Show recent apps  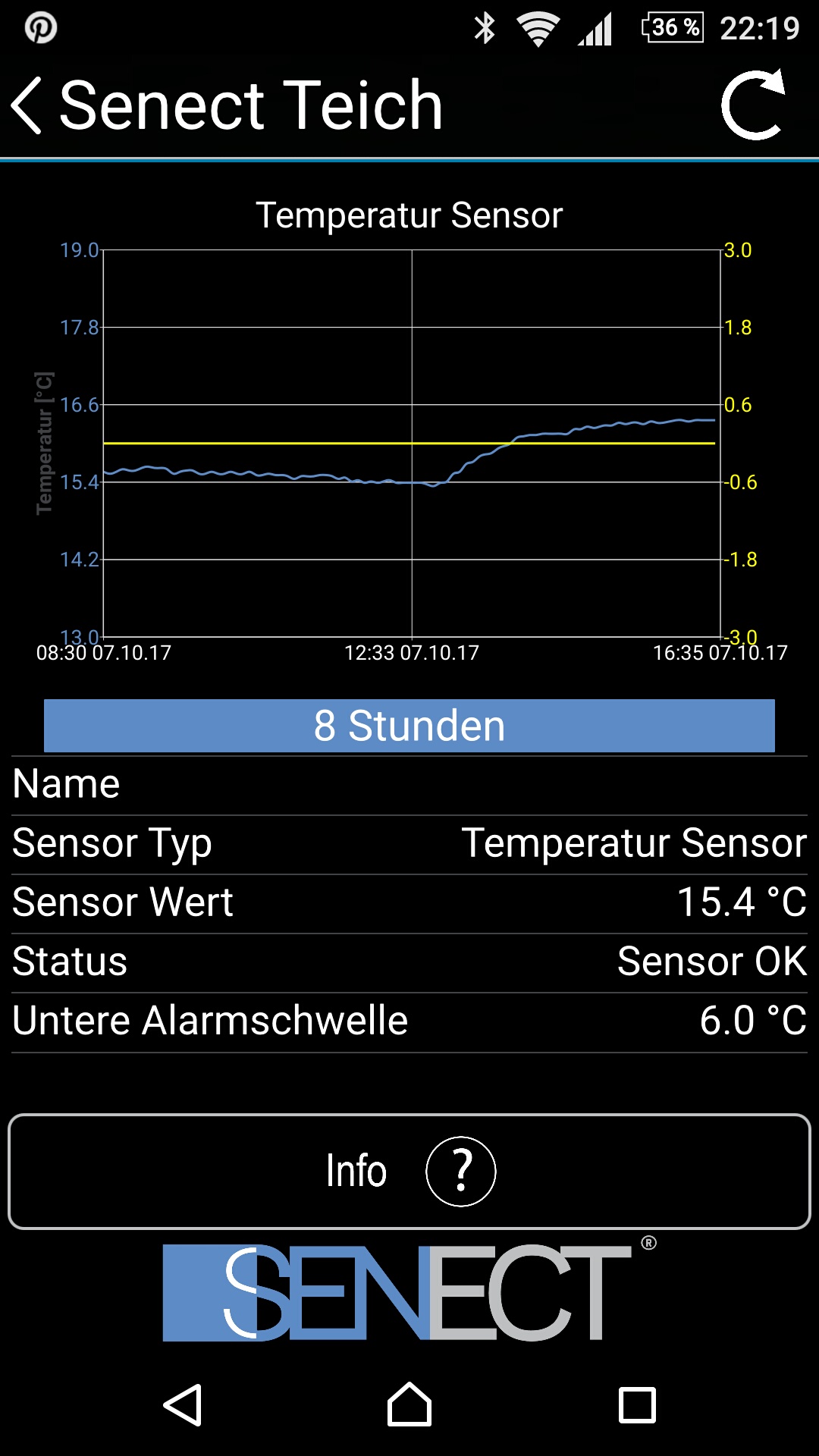click(x=637, y=1405)
